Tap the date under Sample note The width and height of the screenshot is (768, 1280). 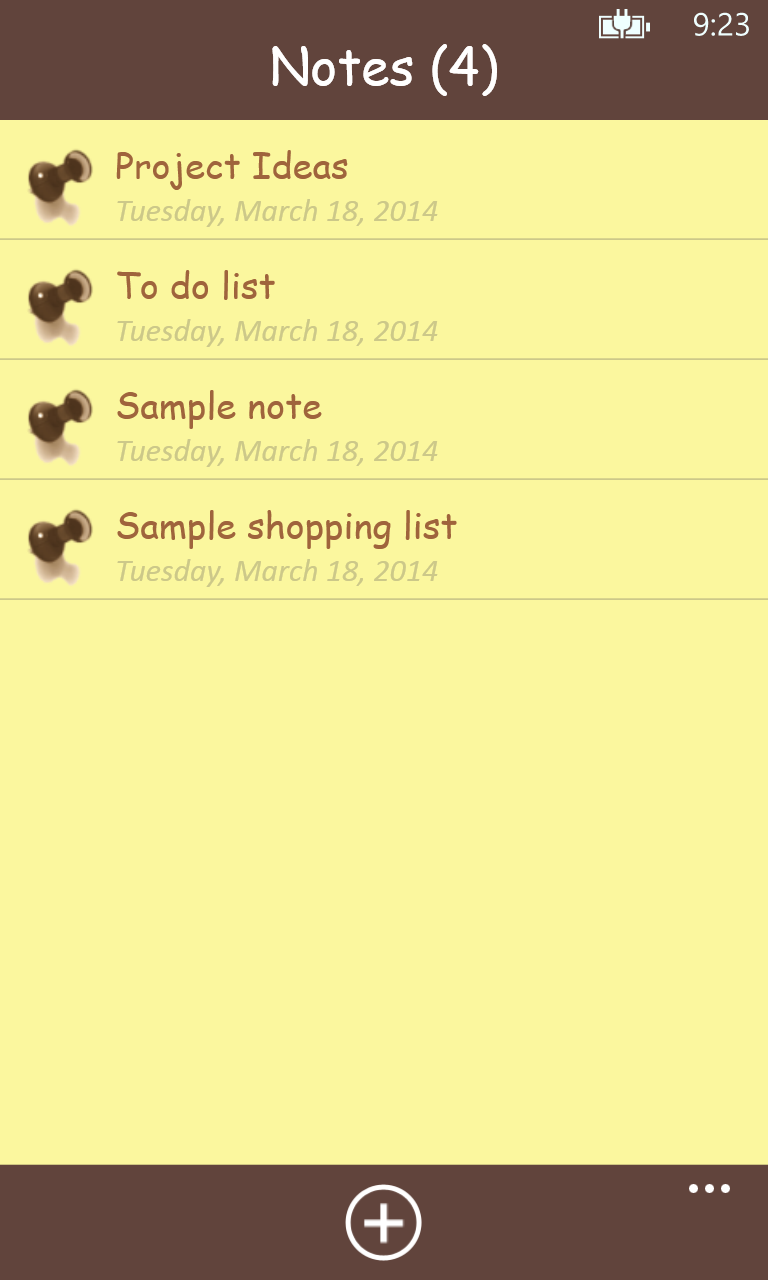tap(277, 451)
